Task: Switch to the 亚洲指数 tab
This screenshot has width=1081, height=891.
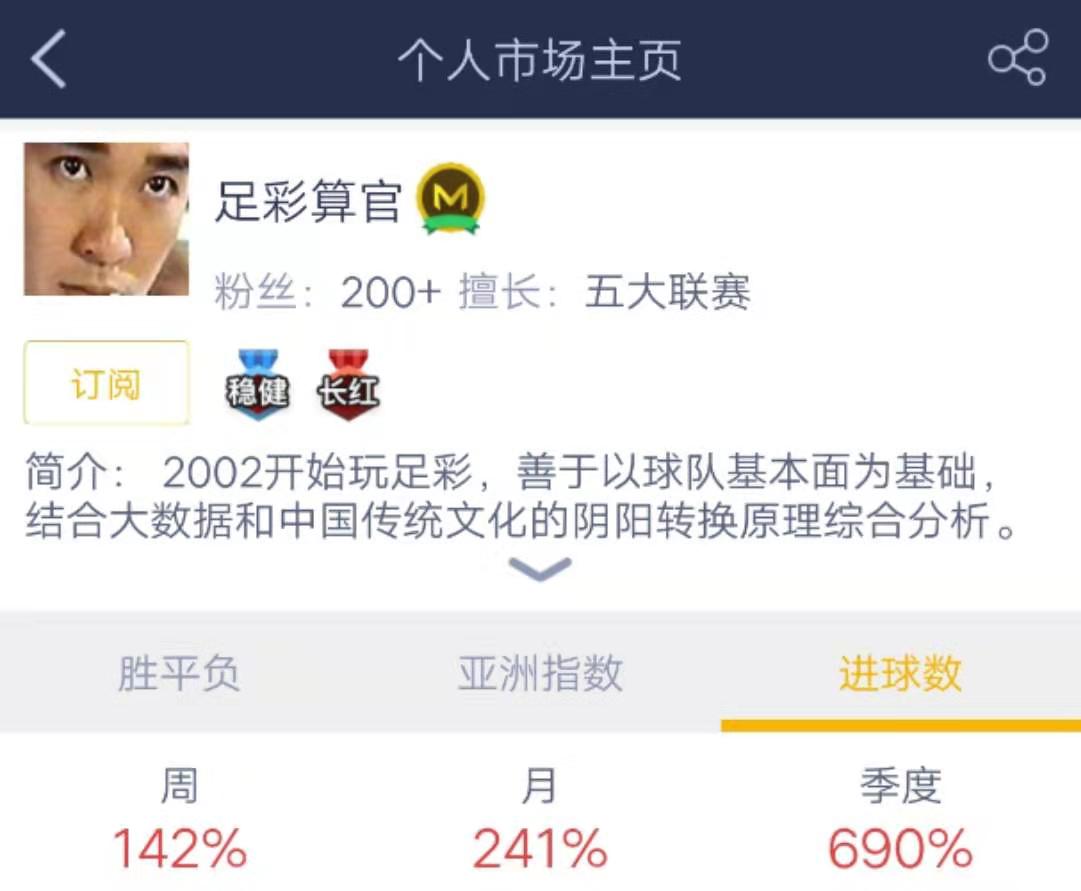Action: [x=540, y=673]
